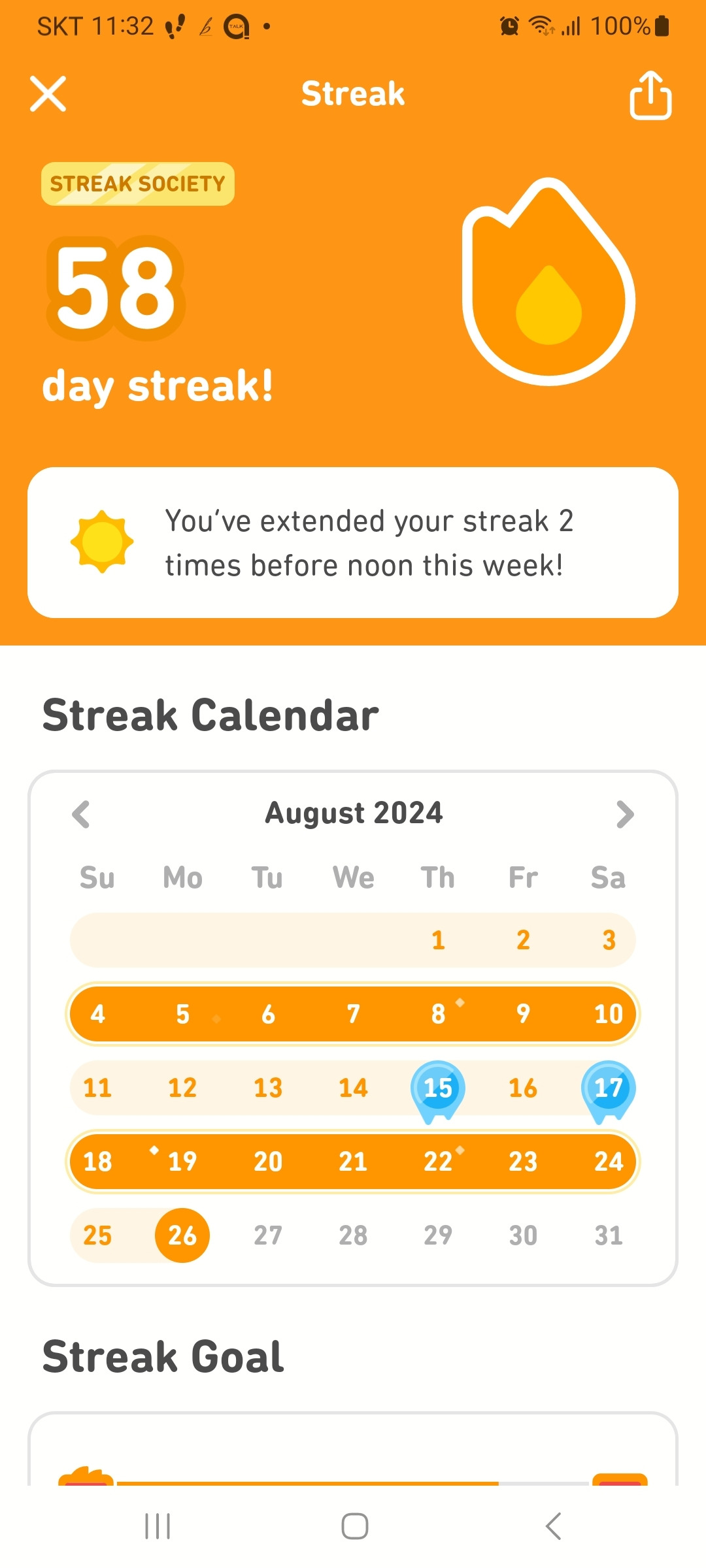Select today's date, August 26
The image size is (706, 1568).
(x=182, y=1234)
